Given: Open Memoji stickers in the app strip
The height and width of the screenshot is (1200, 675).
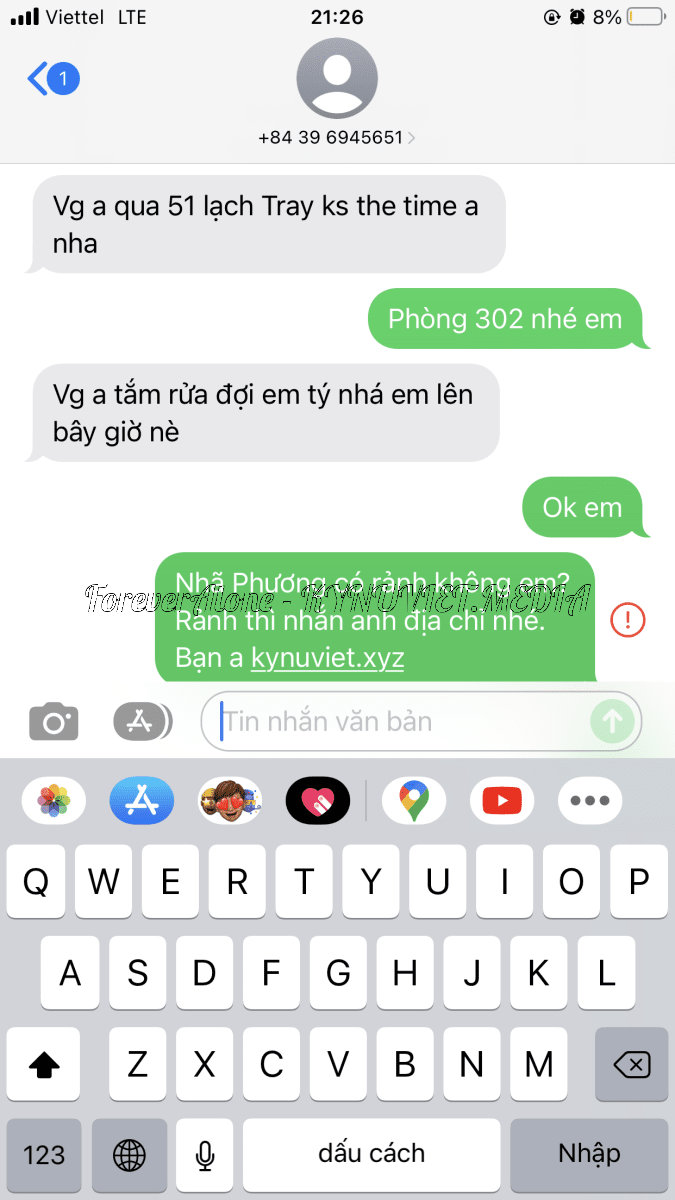Looking at the screenshot, I should 229,800.
